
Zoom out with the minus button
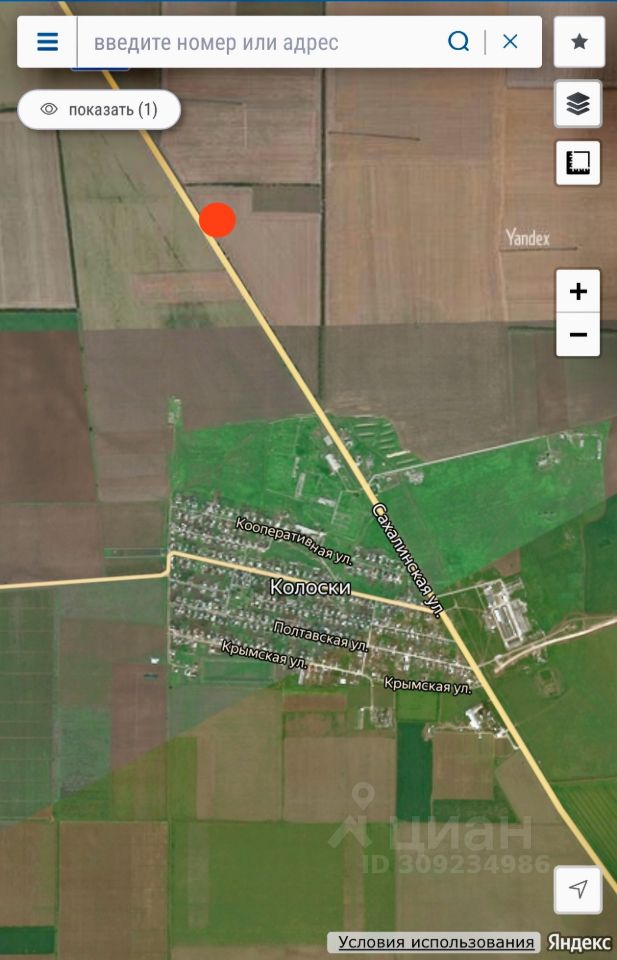578,335
